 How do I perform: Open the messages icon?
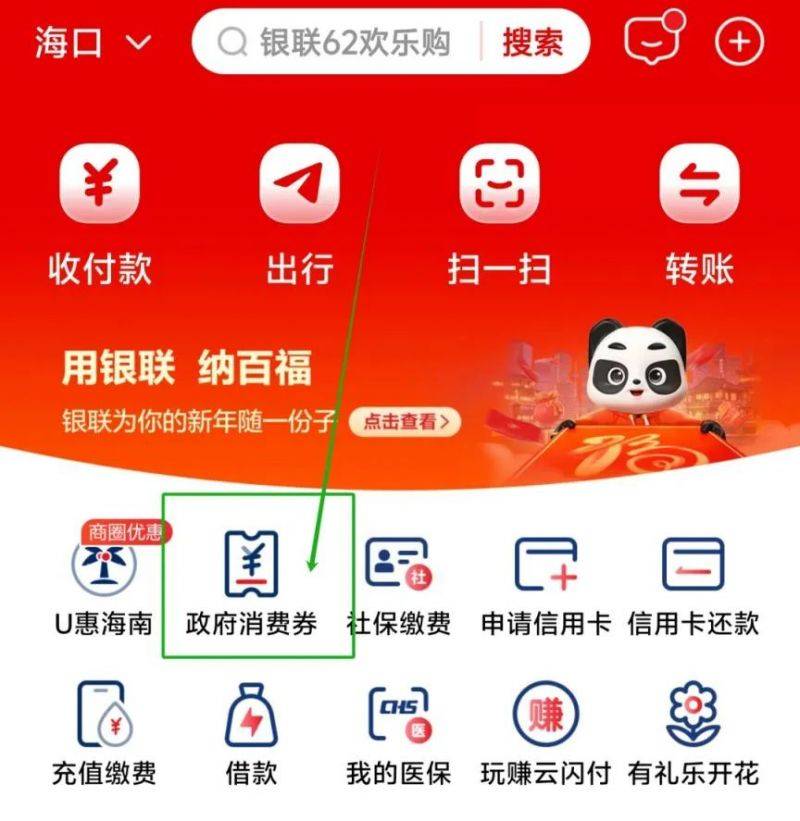click(651, 41)
